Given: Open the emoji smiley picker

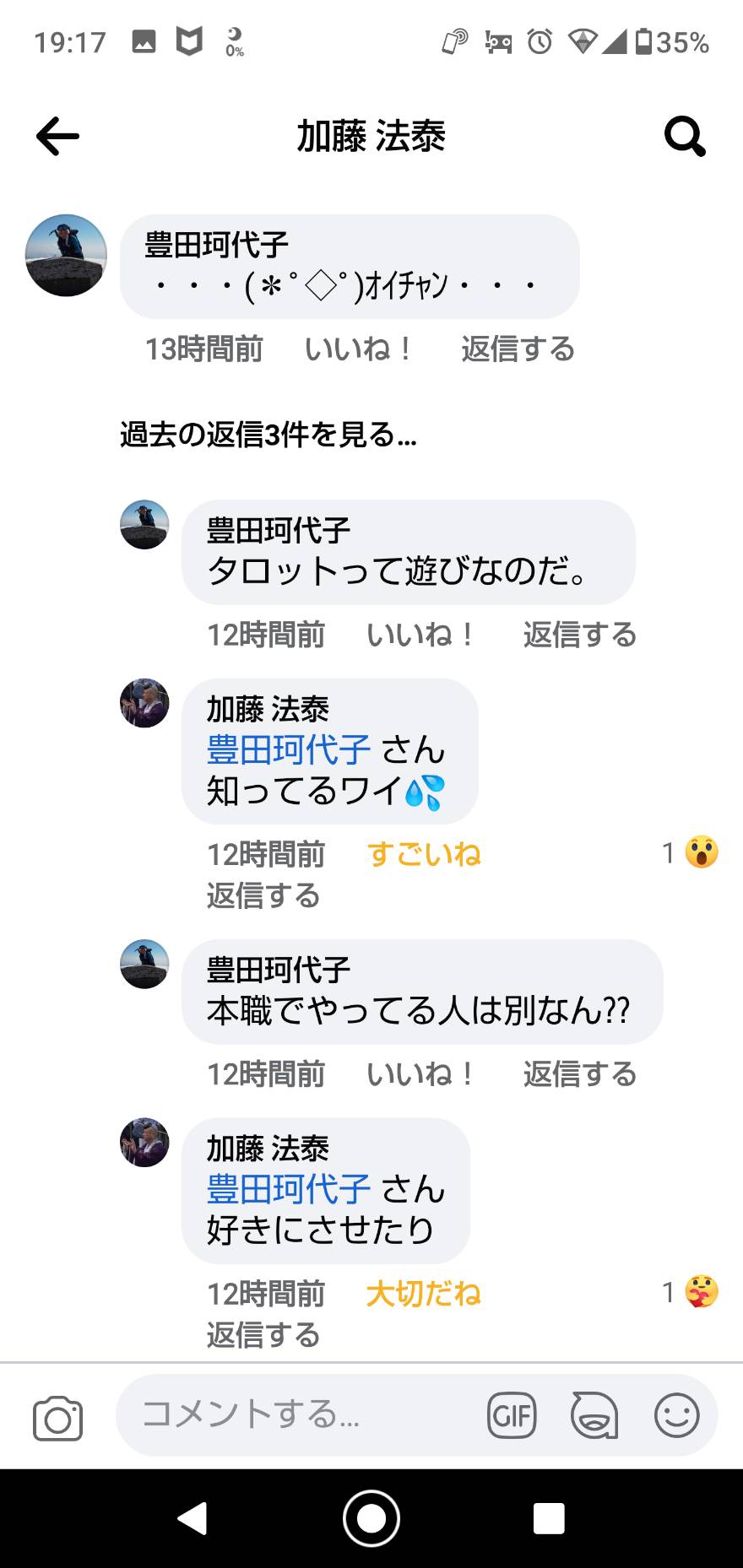Looking at the screenshot, I should click(677, 1415).
